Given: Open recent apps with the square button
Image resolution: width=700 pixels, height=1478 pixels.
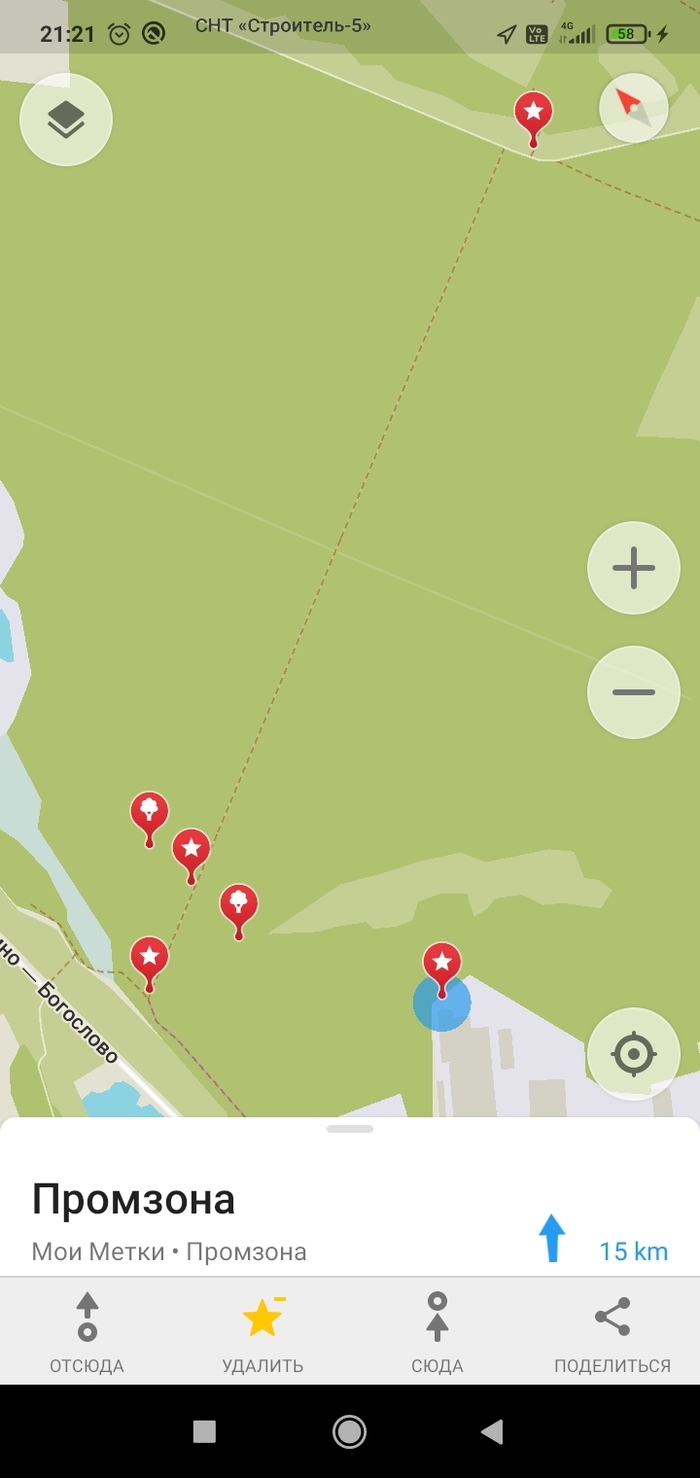Looking at the screenshot, I should (x=204, y=1432).
